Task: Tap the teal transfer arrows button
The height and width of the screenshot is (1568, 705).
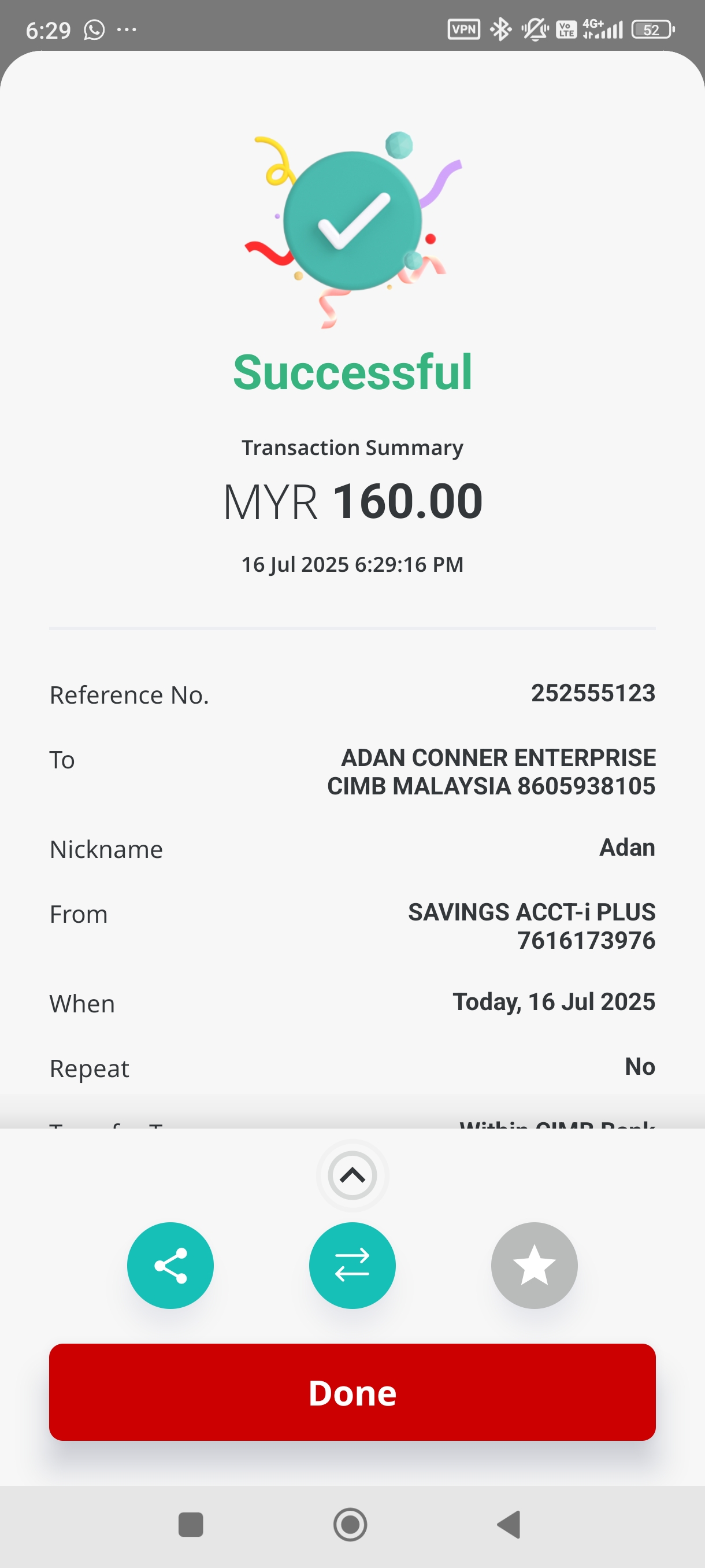Action: click(352, 1266)
